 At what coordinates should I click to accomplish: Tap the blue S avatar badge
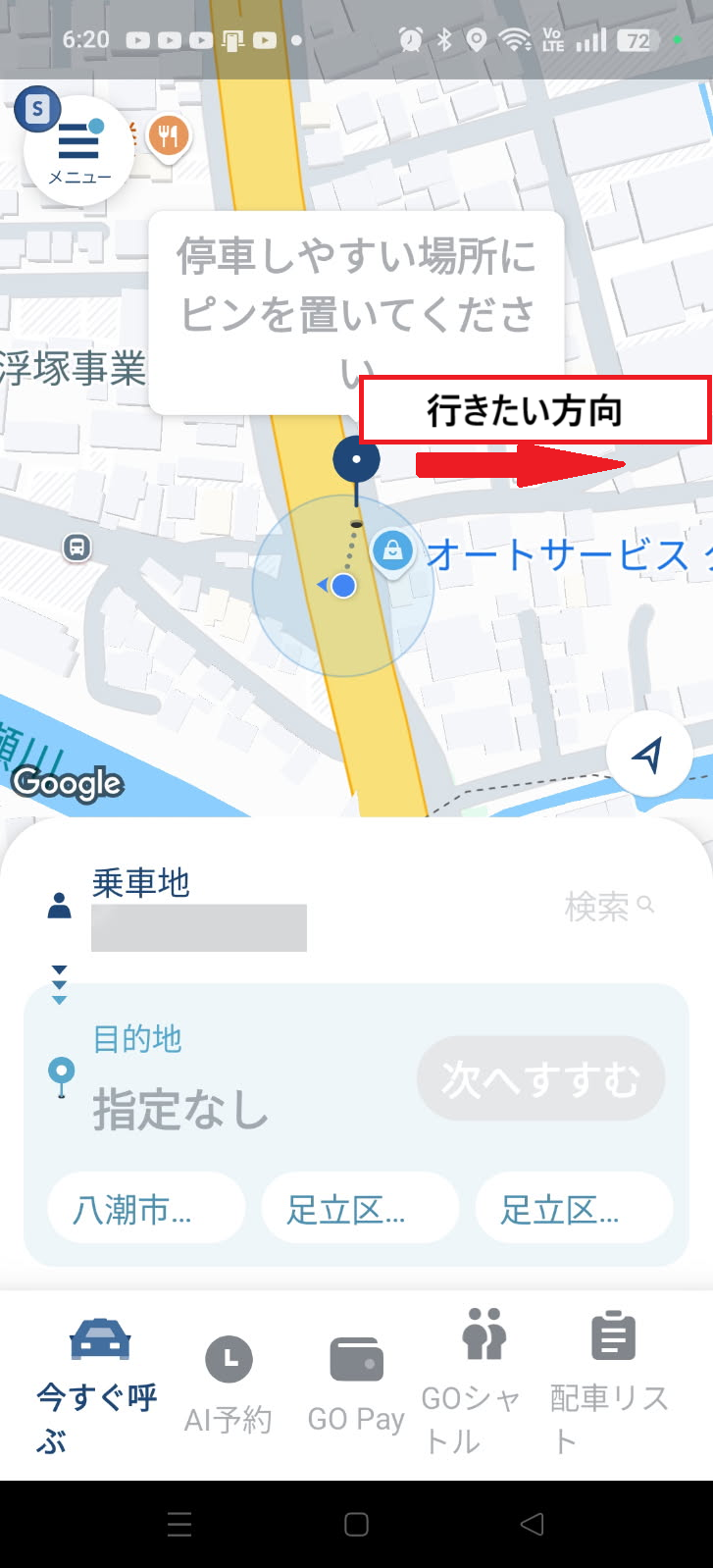tap(36, 108)
